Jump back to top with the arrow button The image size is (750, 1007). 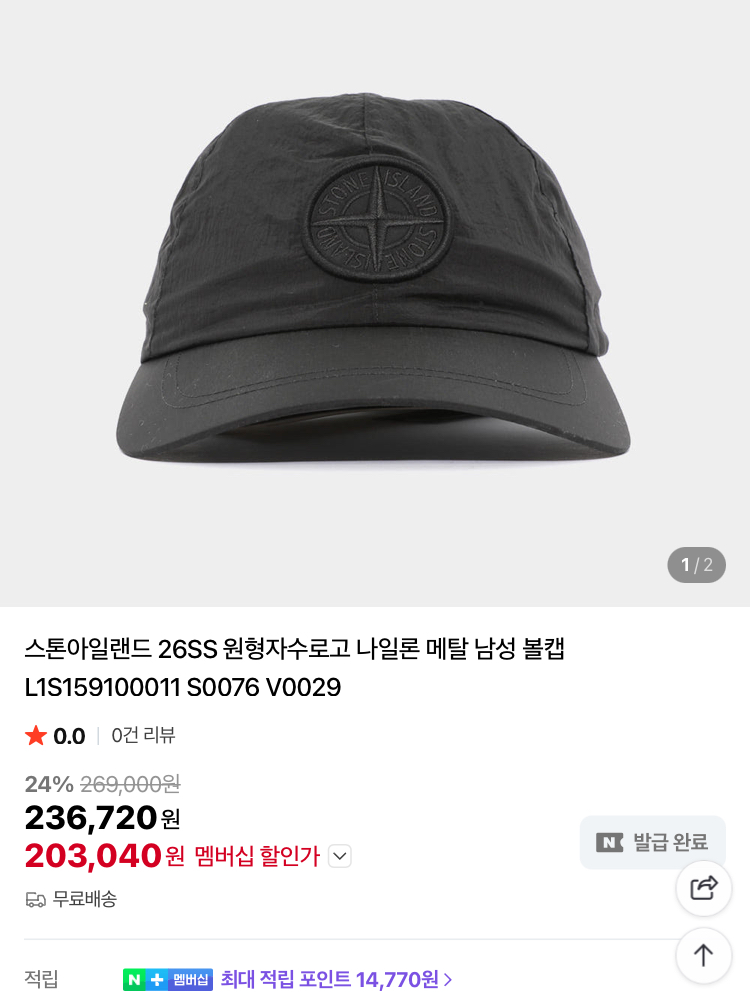tap(704, 955)
